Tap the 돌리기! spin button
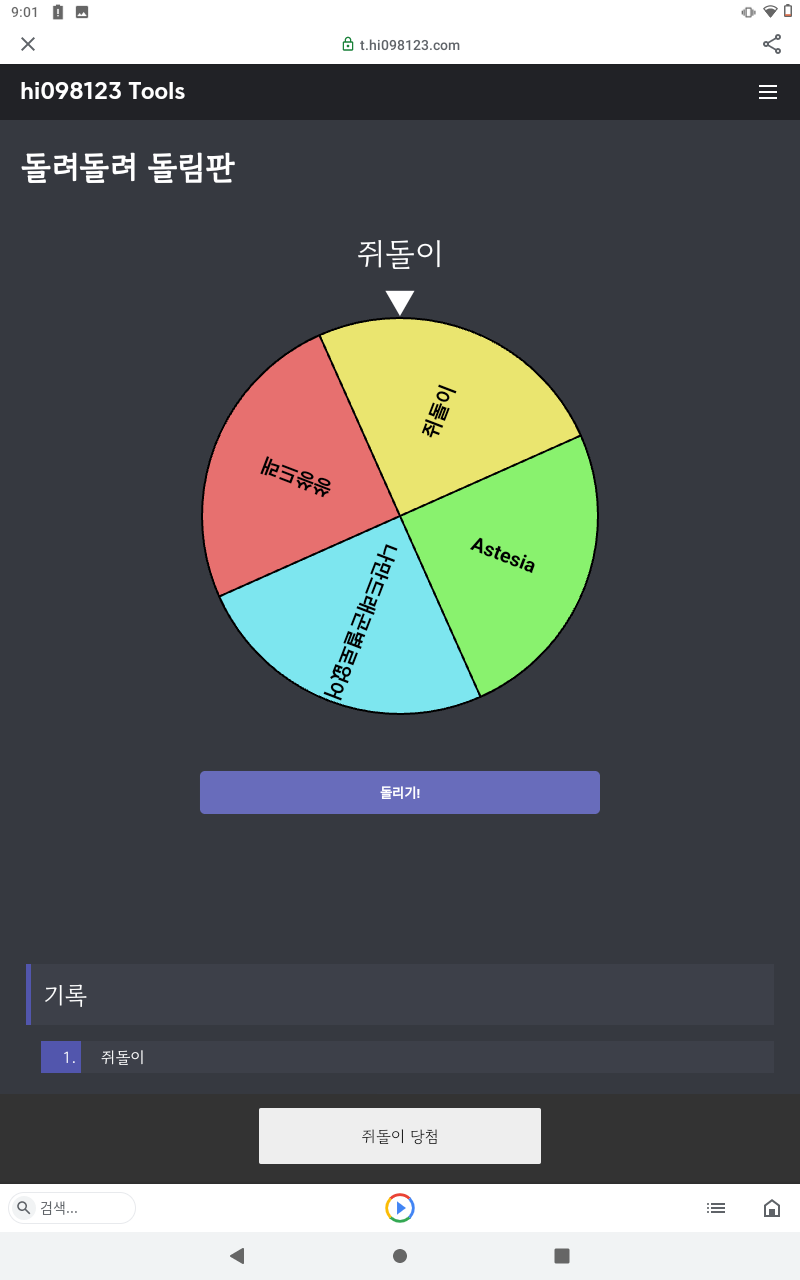Viewport: 800px width, 1280px height. click(x=400, y=792)
